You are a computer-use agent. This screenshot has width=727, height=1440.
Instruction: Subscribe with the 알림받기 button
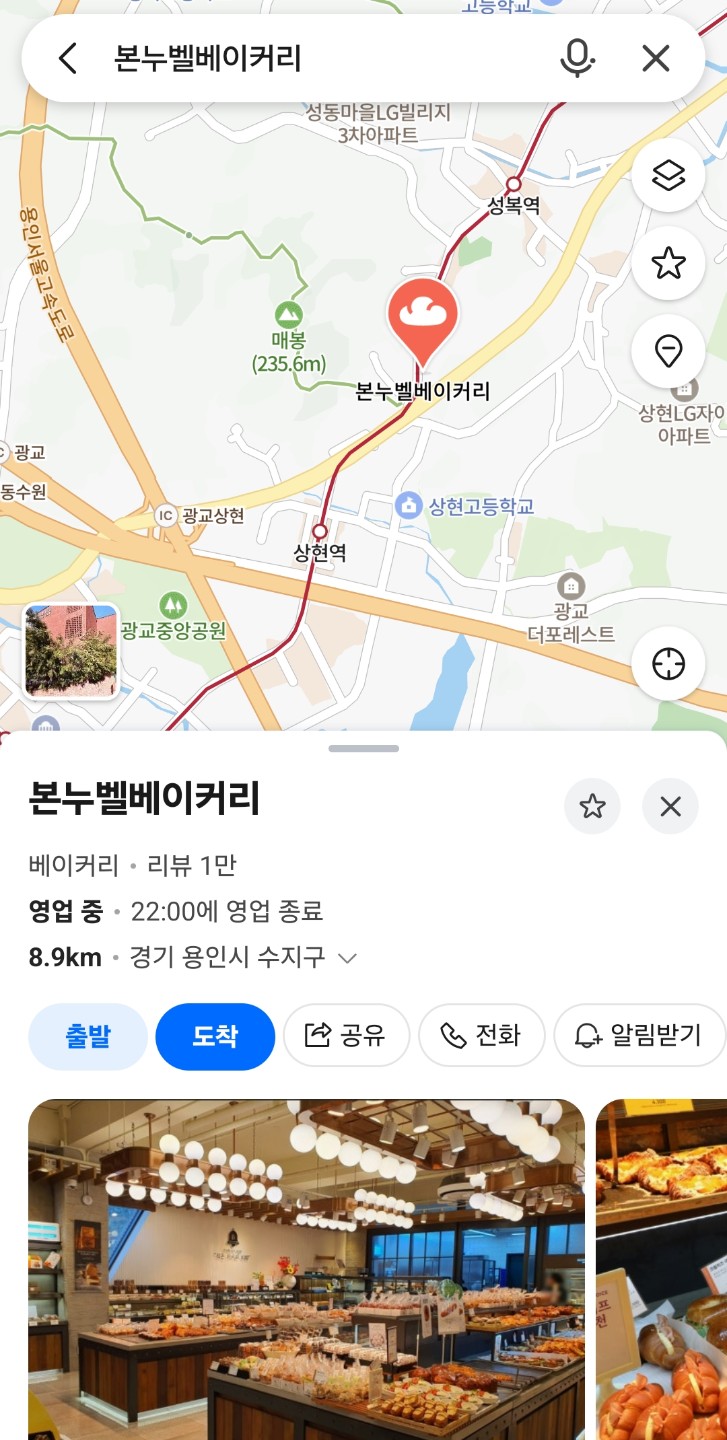coord(639,1036)
